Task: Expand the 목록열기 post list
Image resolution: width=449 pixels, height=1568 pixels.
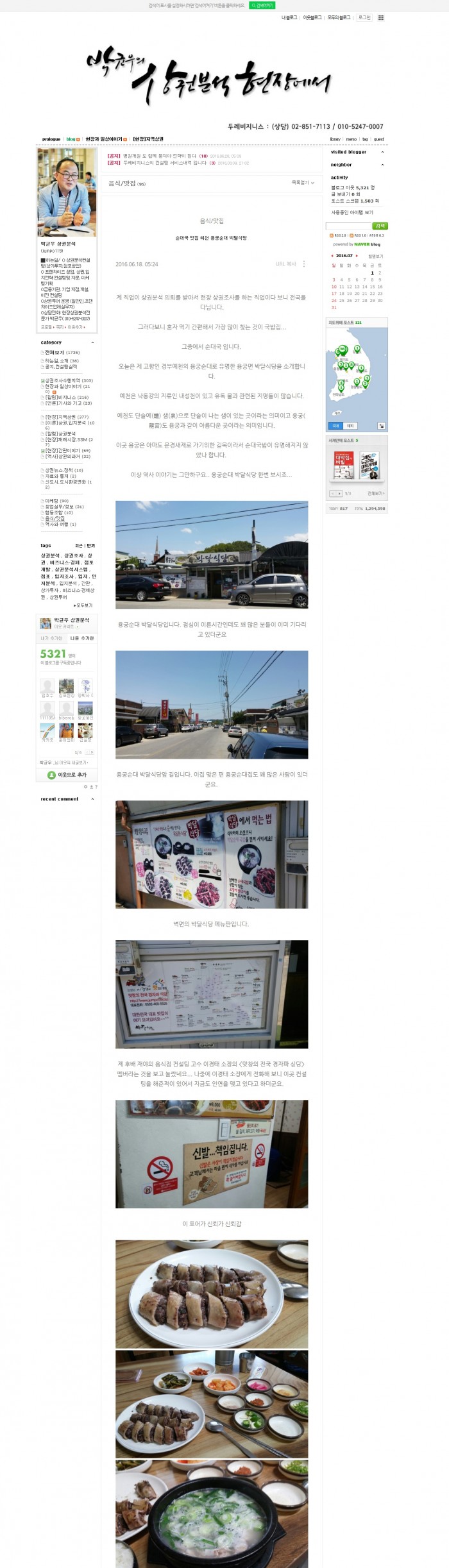Action: 303,183
